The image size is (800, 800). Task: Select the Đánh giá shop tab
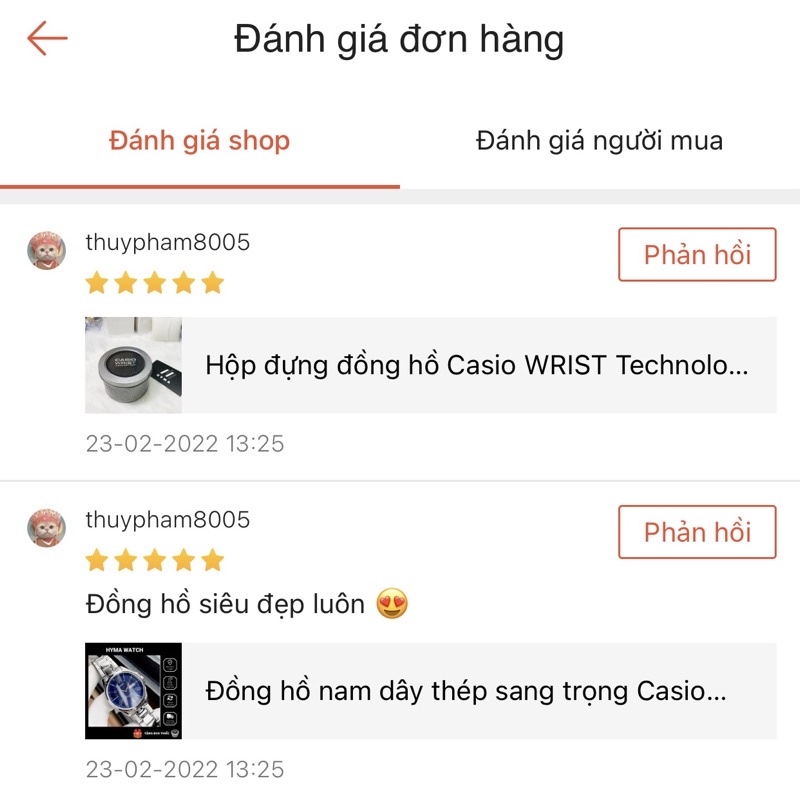coord(199,141)
